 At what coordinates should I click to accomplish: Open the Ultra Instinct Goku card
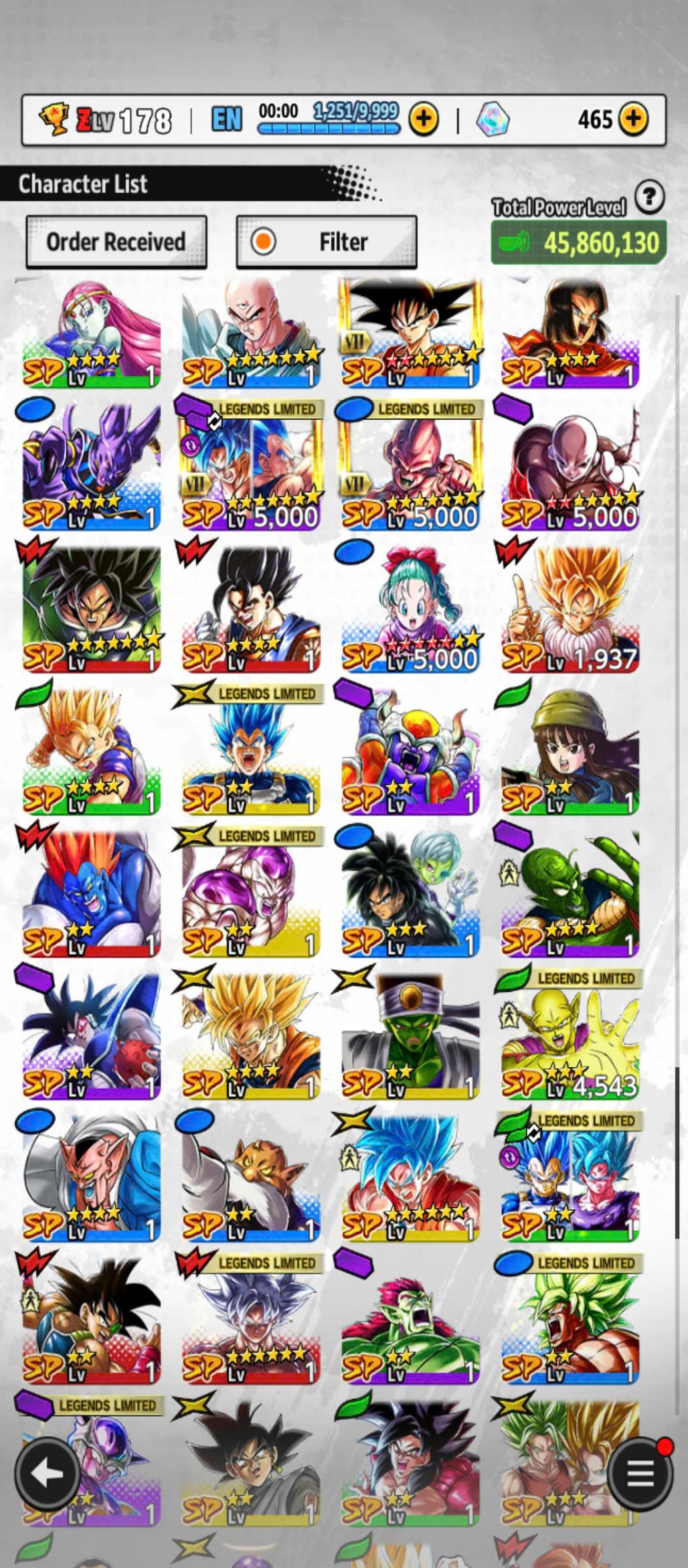(251, 1320)
